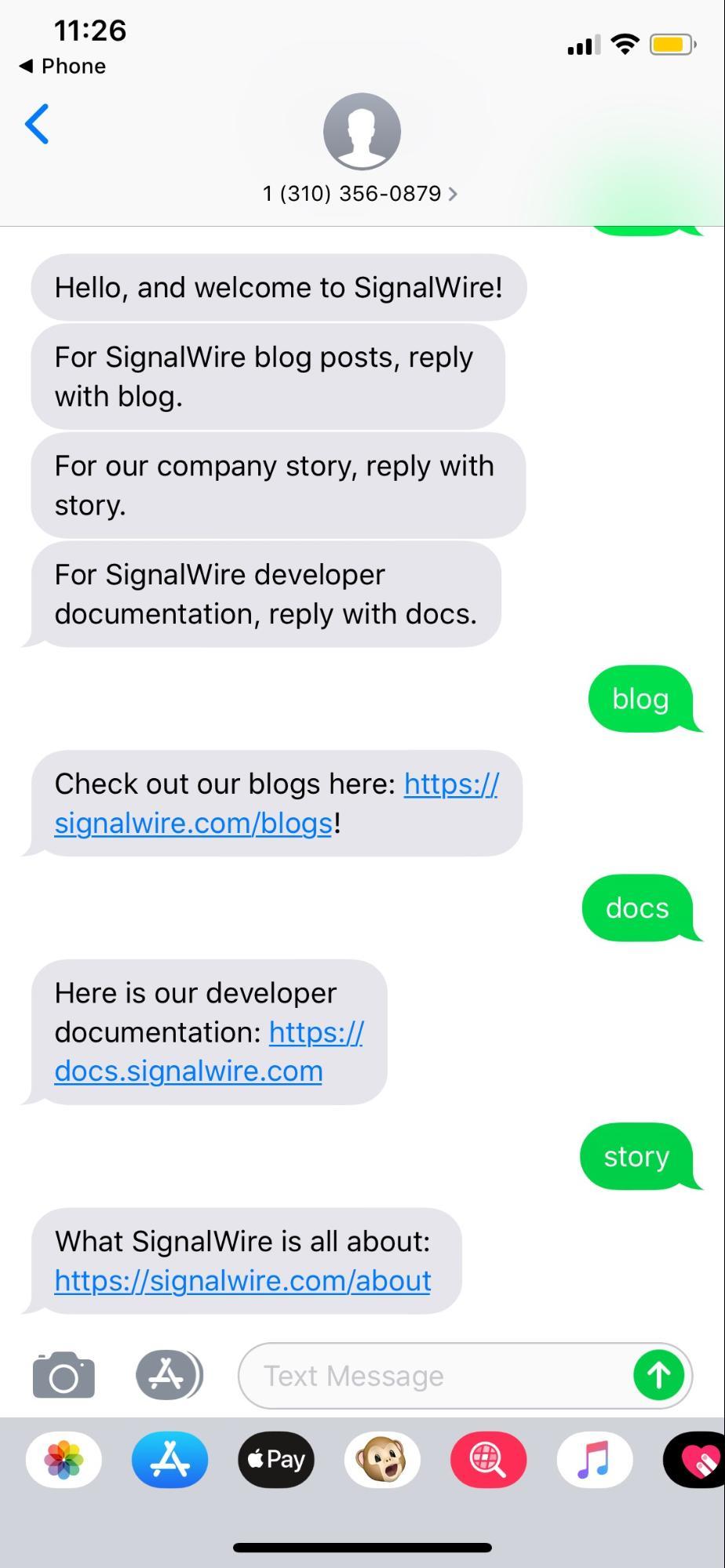This screenshot has height=1568, width=725.
Task: Toggle the iMessage apps drawer button
Action: coord(168,1375)
